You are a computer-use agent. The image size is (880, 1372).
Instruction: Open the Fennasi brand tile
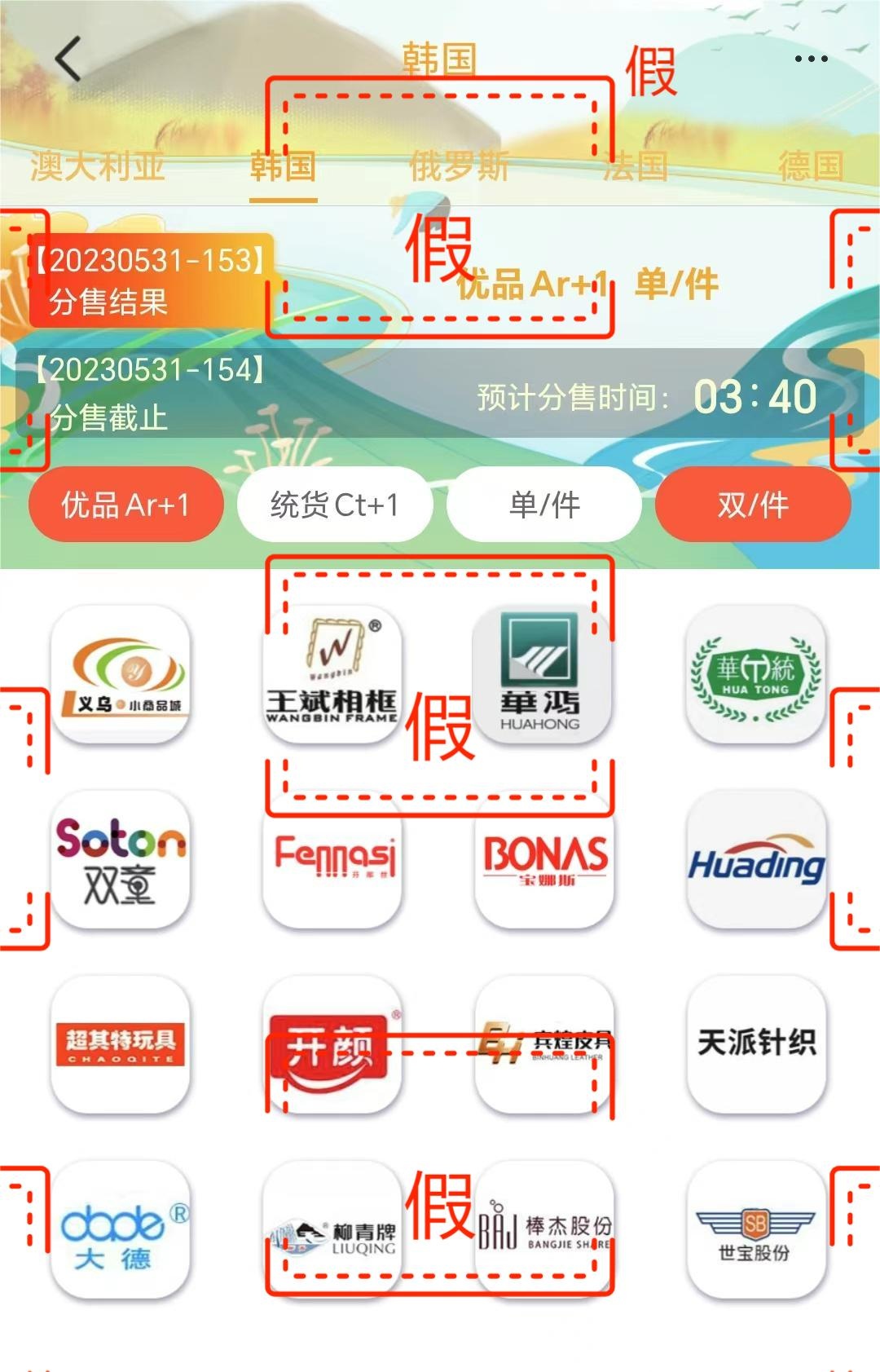(x=332, y=859)
